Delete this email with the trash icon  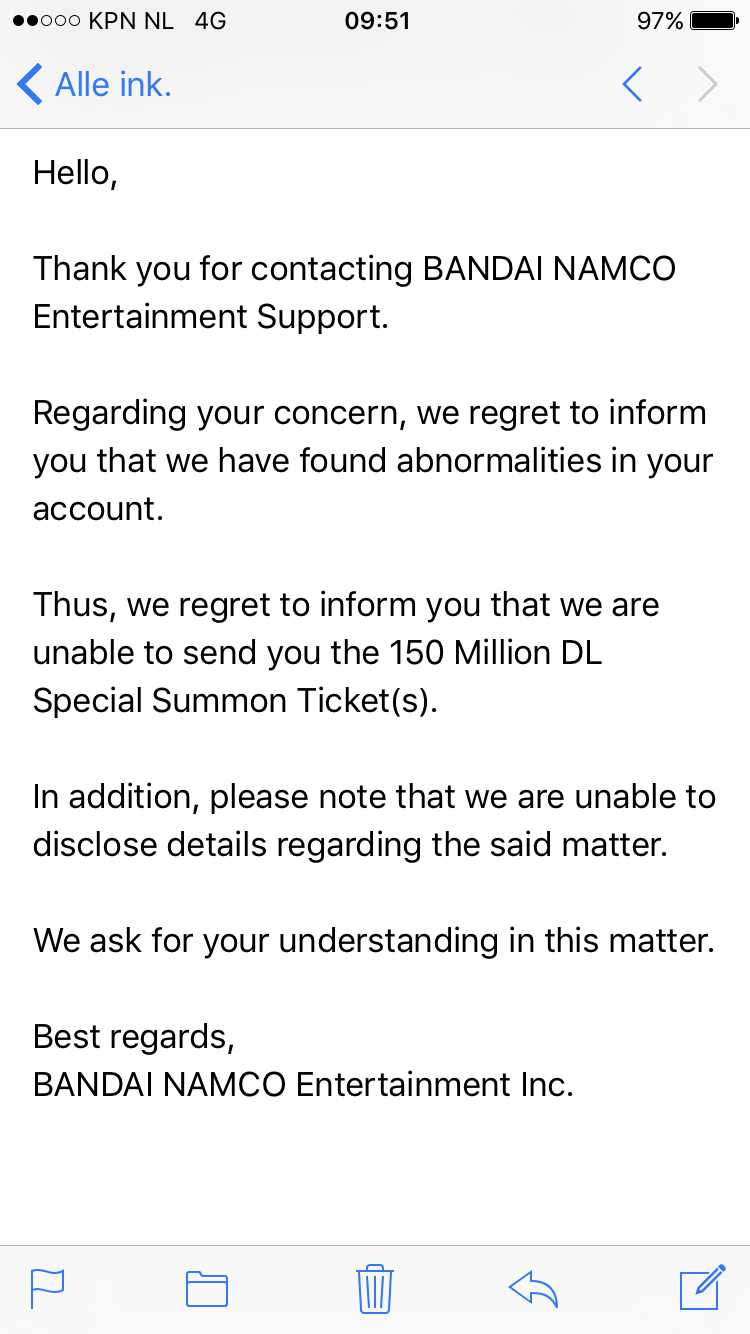(x=374, y=1288)
